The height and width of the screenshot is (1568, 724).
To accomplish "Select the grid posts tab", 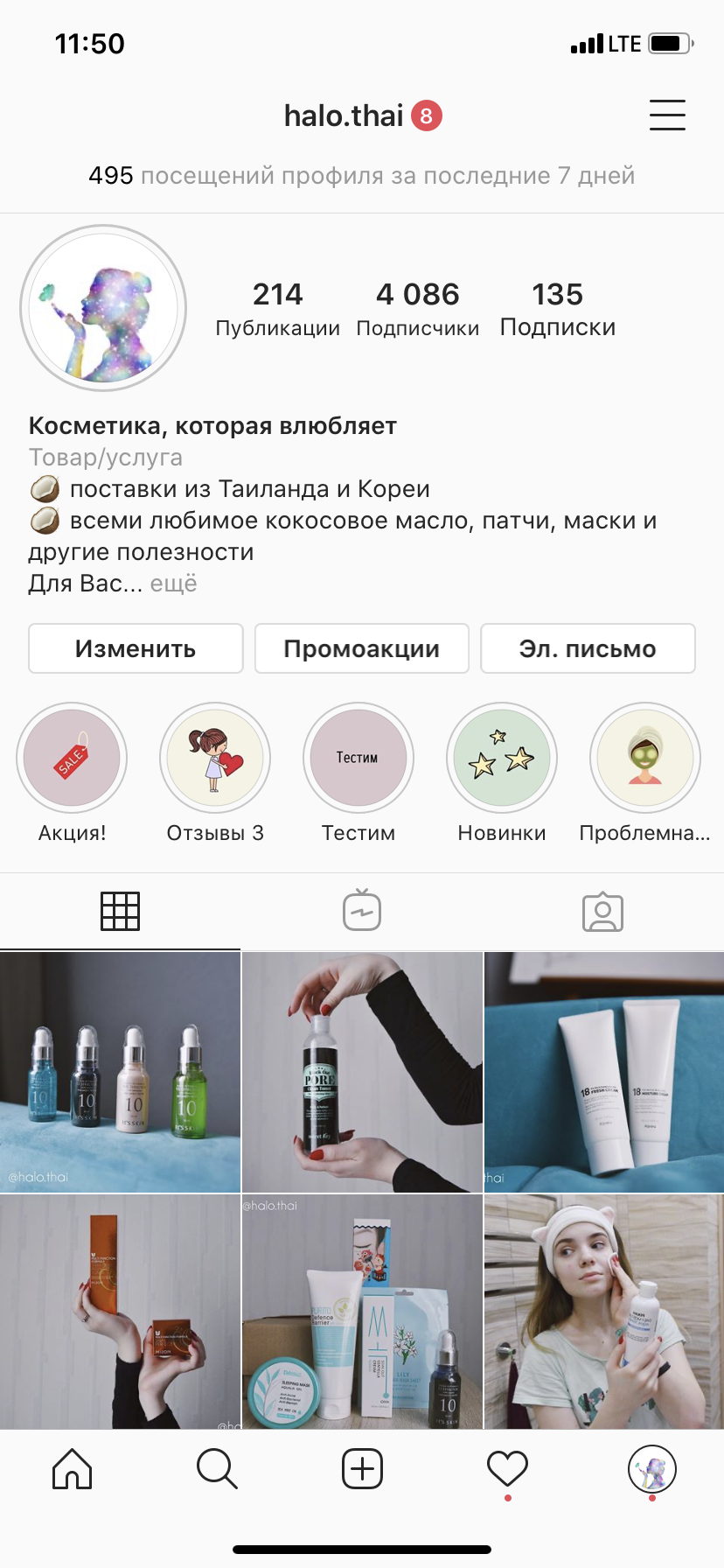I will point(120,911).
